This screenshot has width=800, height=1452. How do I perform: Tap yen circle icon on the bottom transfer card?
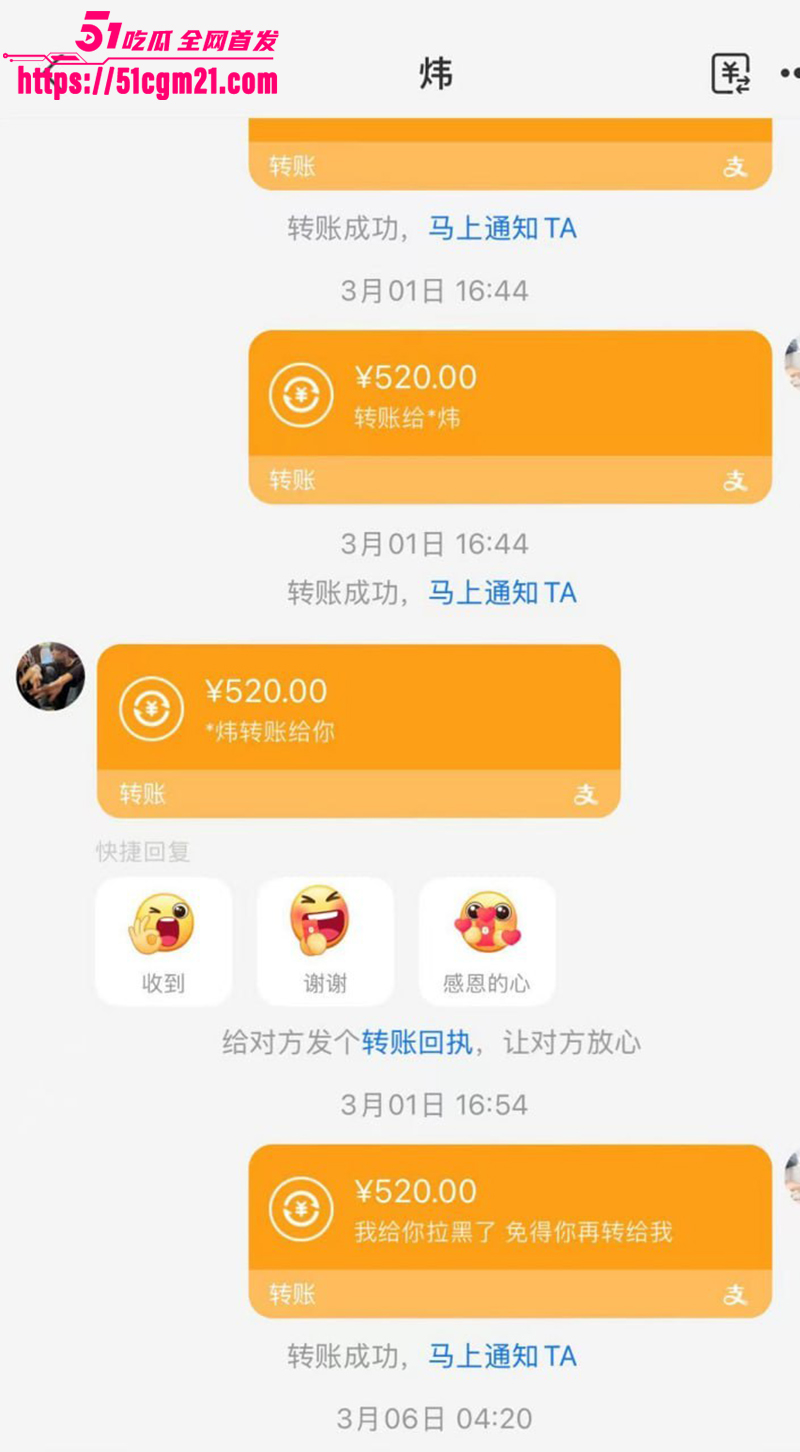[x=300, y=1207]
